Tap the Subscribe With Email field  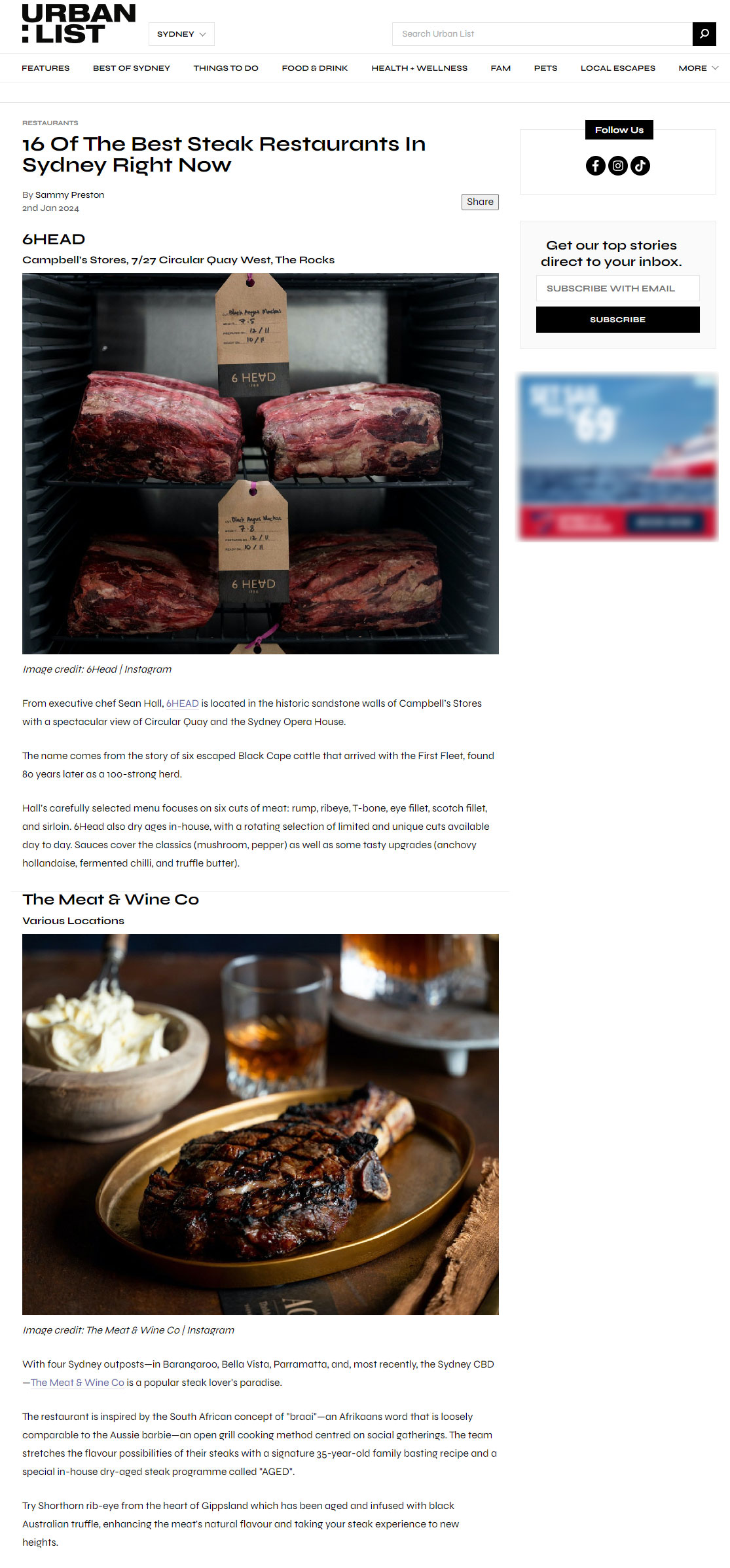point(617,288)
